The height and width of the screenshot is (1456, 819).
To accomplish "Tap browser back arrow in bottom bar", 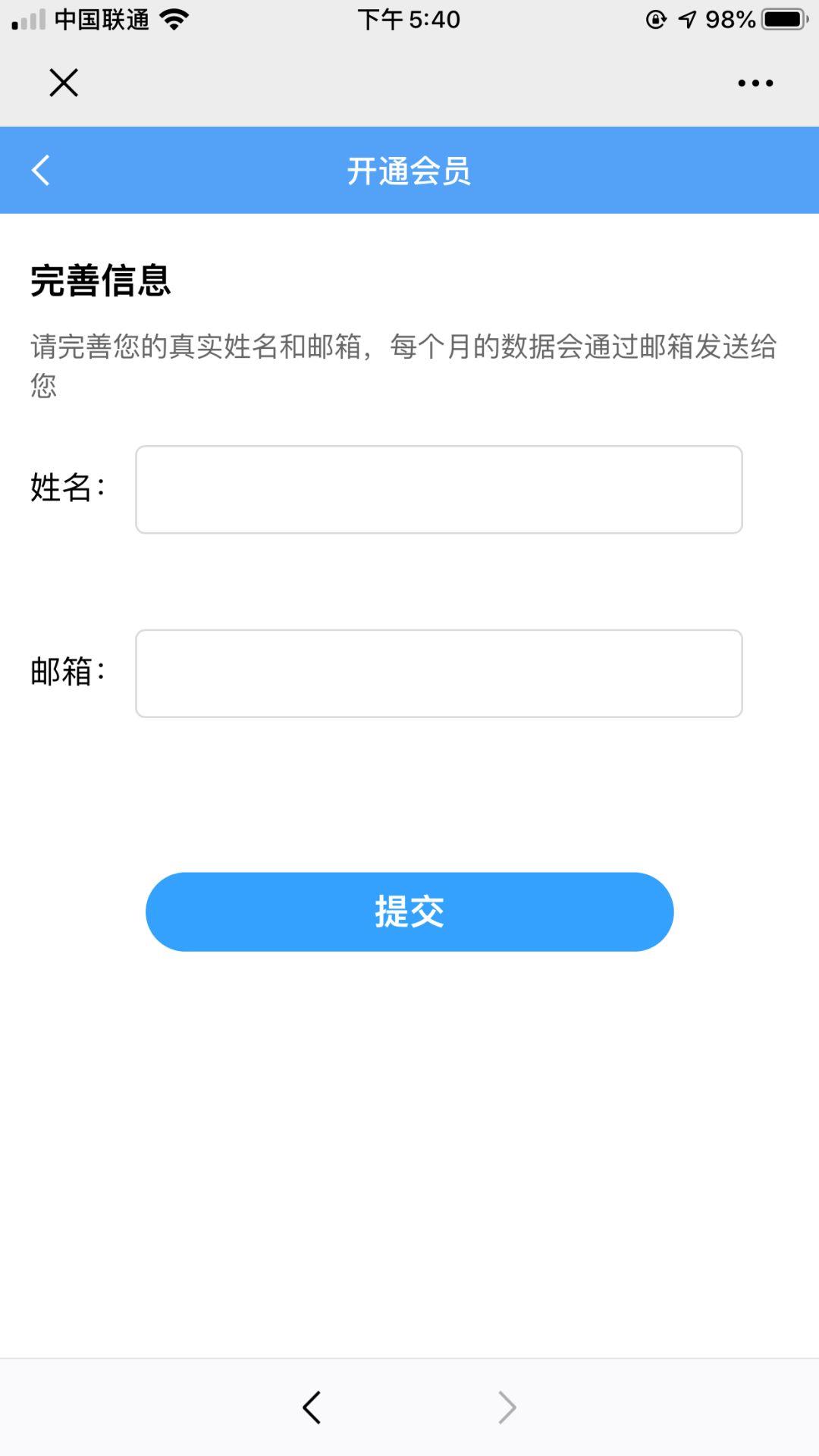I will 312,1407.
